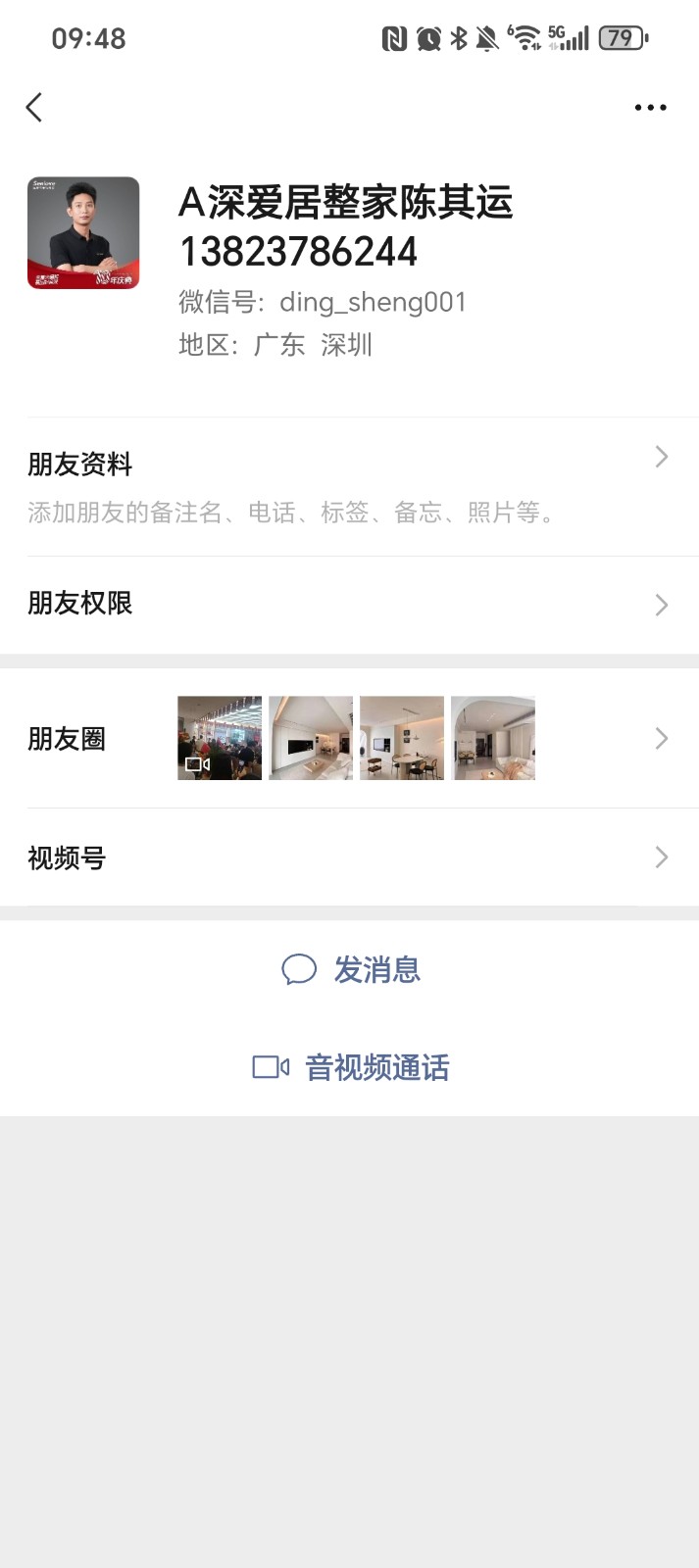The height and width of the screenshot is (1568, 699).
Task: View the contact's profile photo
Action: click(x=83, y=233)
